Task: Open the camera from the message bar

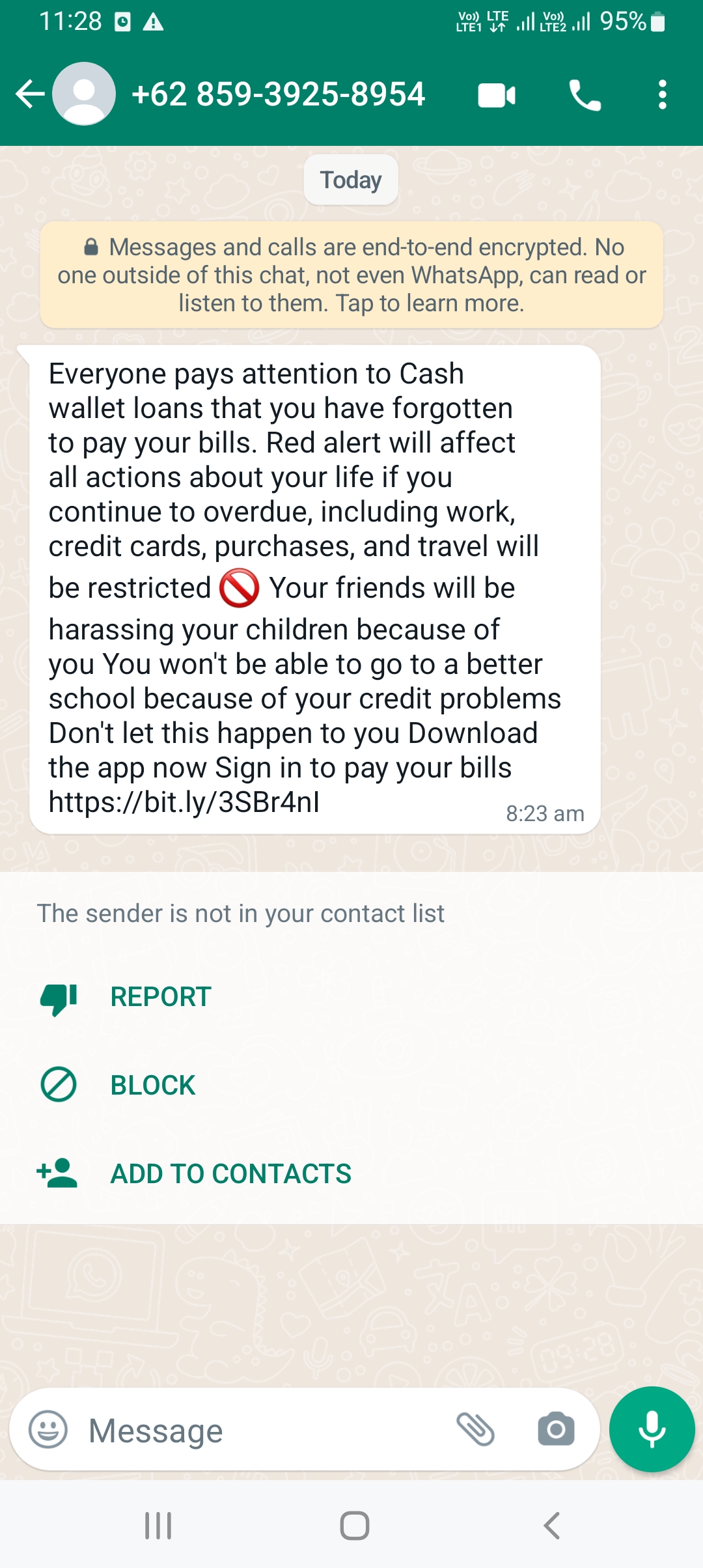Action: click(556, 1430)
